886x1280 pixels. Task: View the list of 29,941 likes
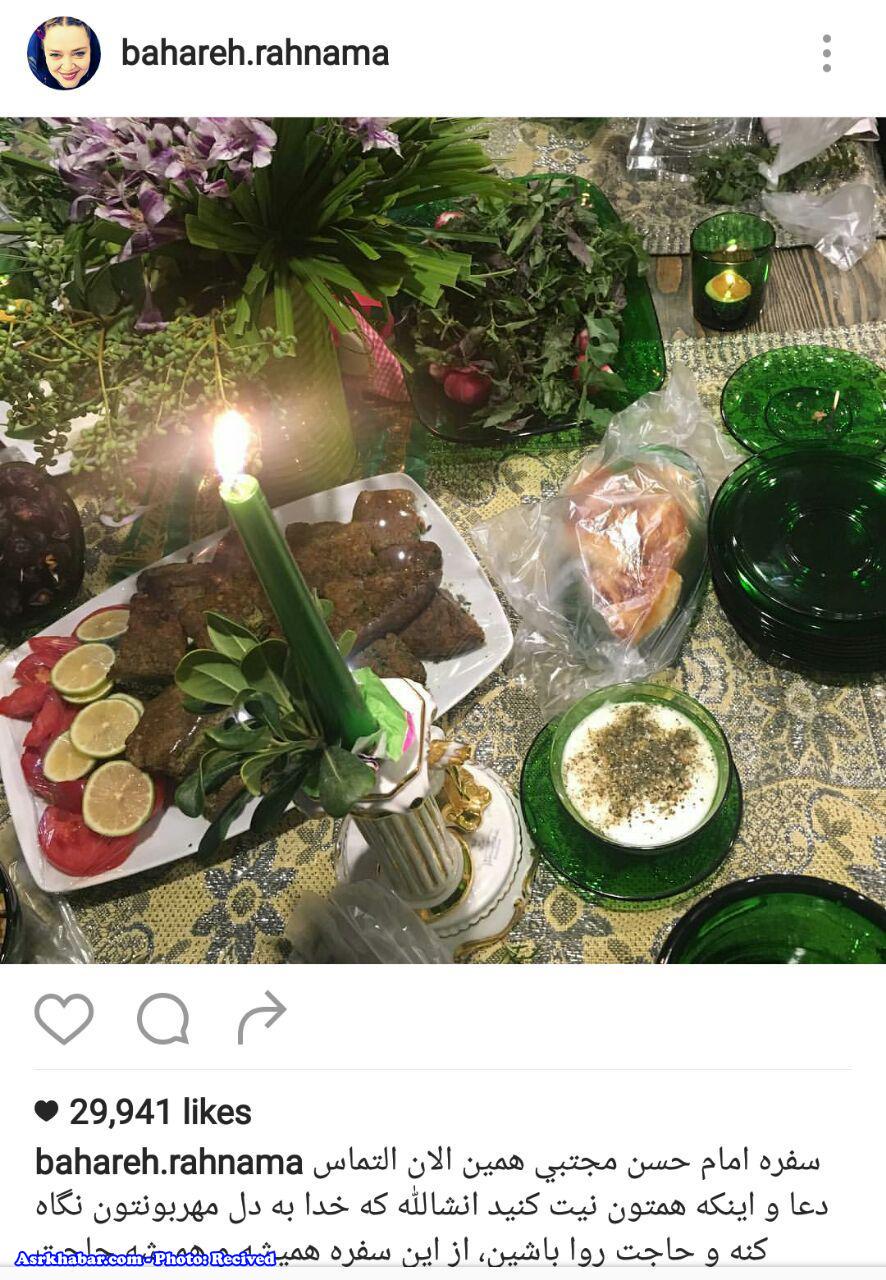pos(159,1111)
